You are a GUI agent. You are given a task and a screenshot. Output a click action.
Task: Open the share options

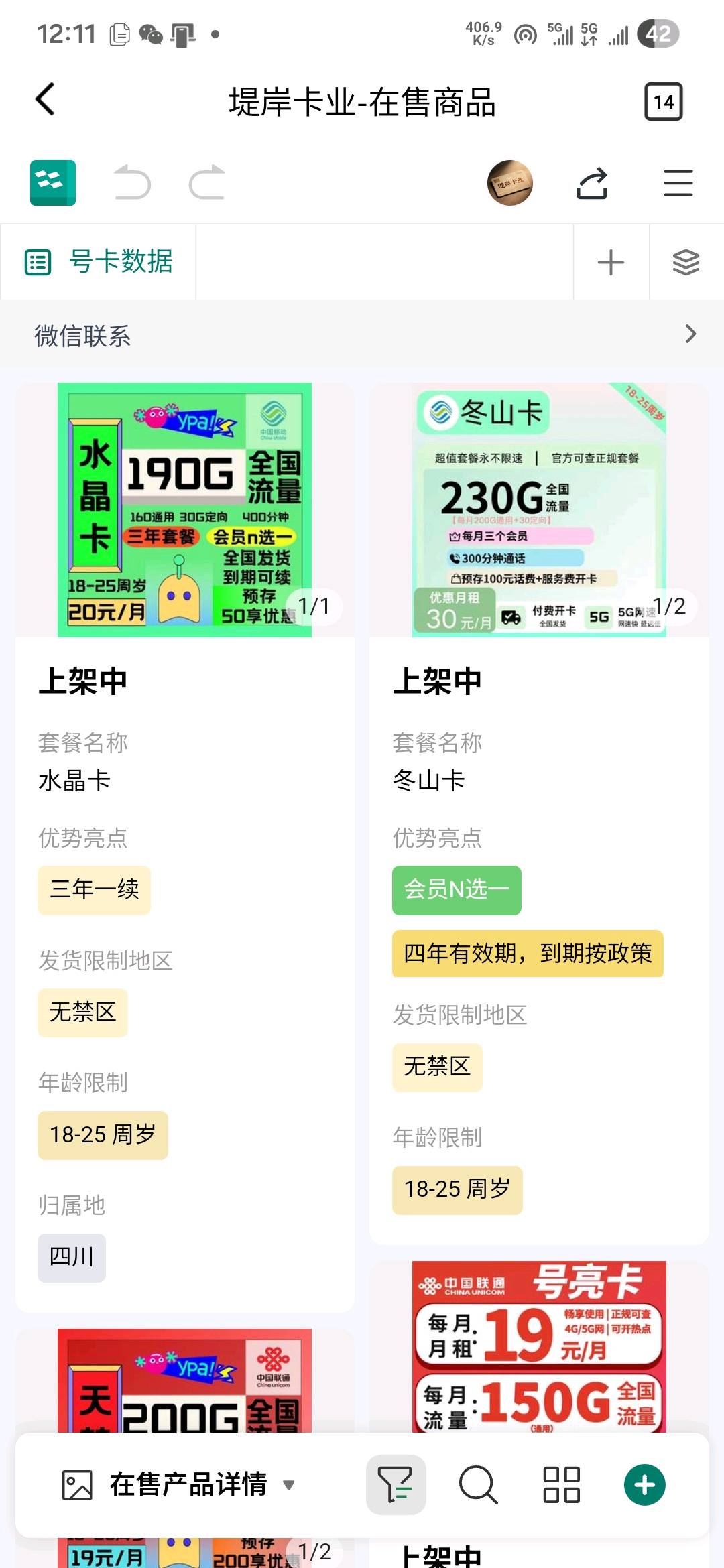click(x=593, y=182)
